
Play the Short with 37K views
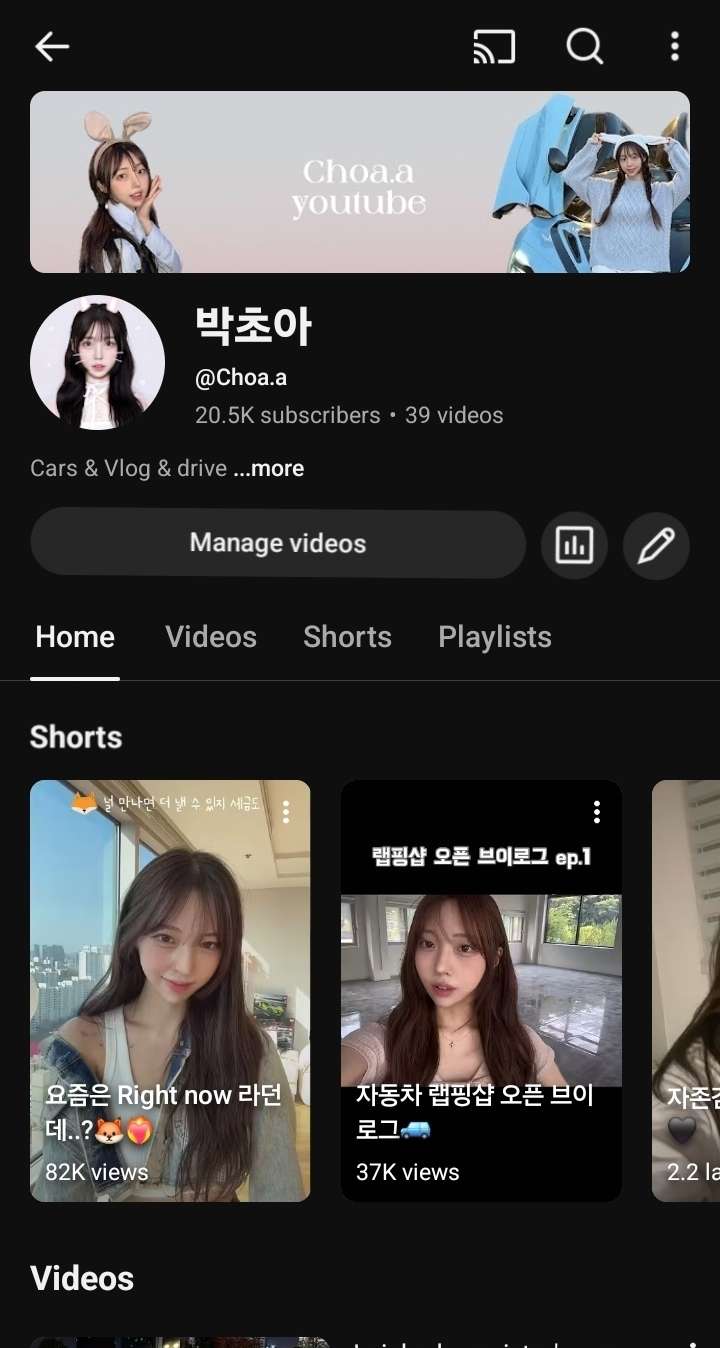click(481, 990)
